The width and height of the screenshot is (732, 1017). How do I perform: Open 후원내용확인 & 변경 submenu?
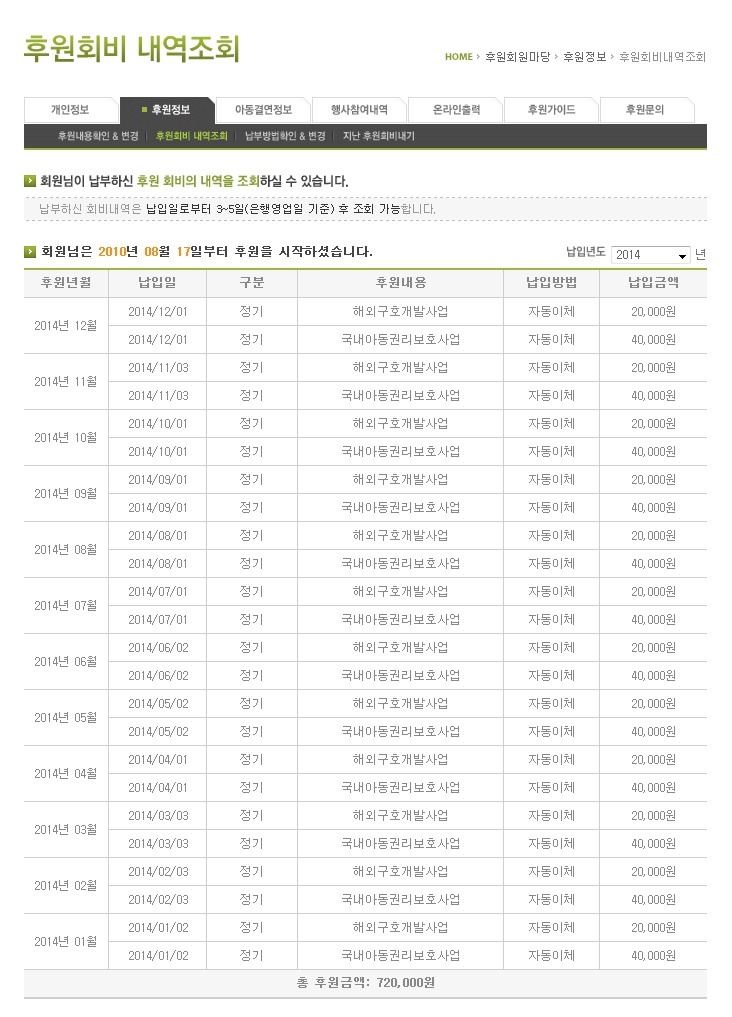[98, 136]
